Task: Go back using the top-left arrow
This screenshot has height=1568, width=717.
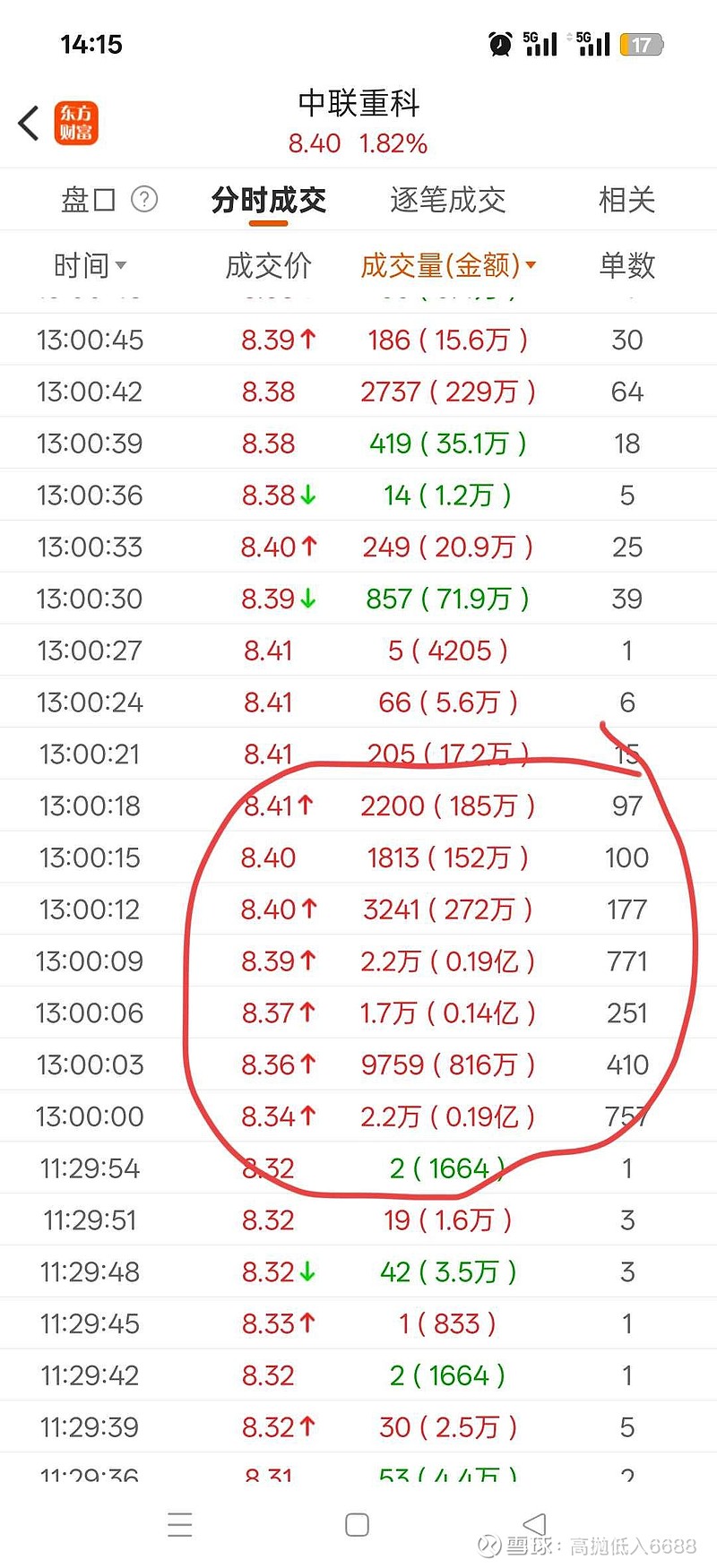Action: 29,123
